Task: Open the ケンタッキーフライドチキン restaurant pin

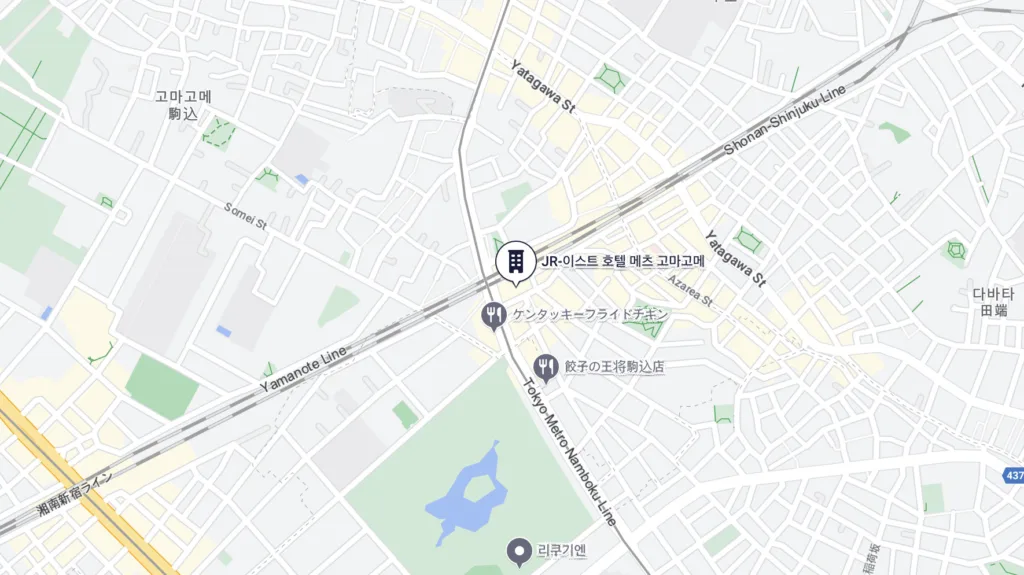Action: coord(492,316)
